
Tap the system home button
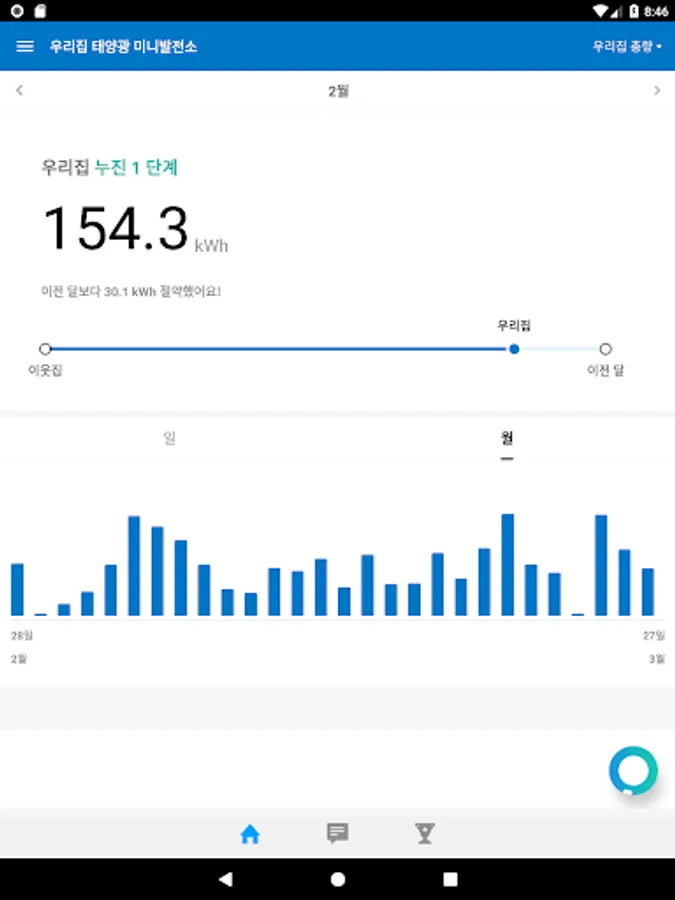click(x=338, y=880)
